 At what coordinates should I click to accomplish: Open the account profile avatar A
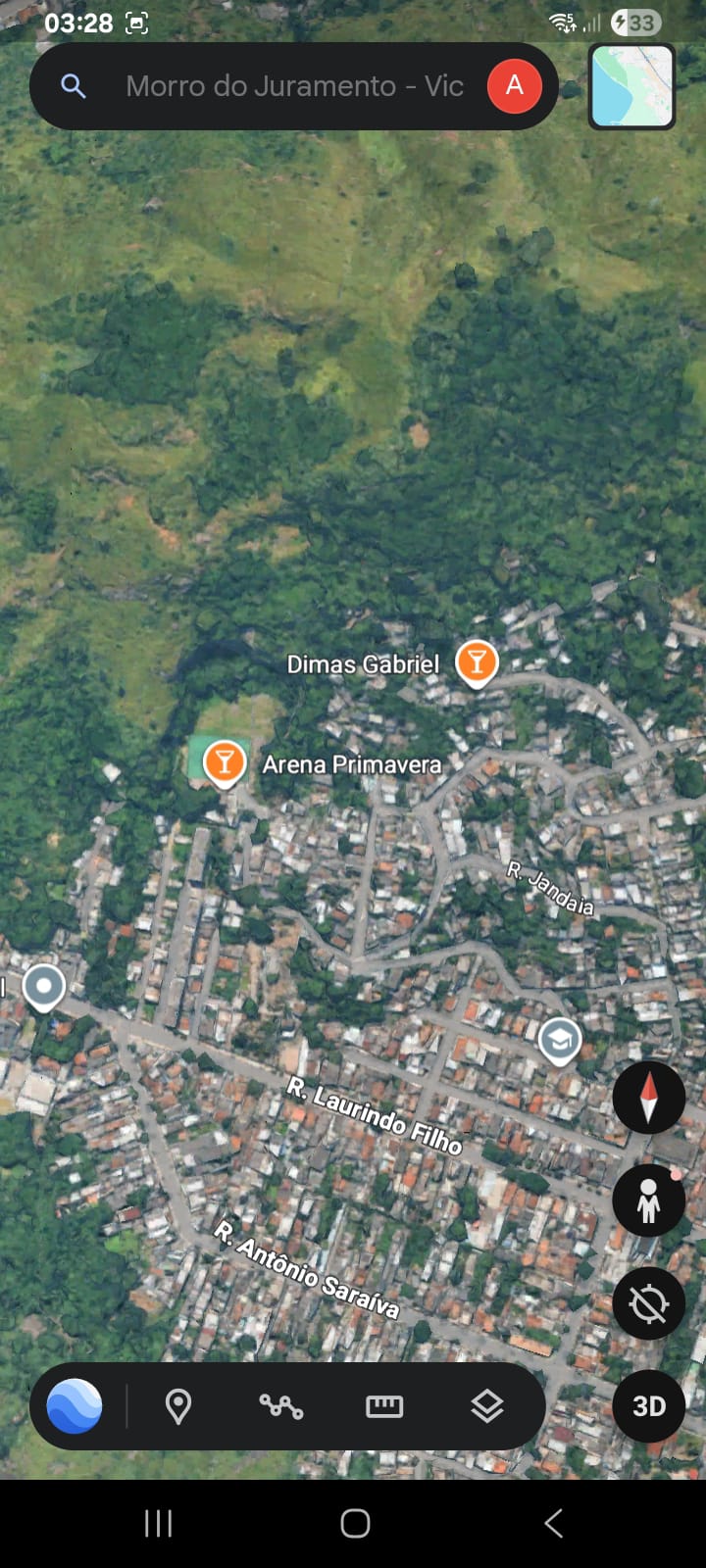tap(514, 86)
